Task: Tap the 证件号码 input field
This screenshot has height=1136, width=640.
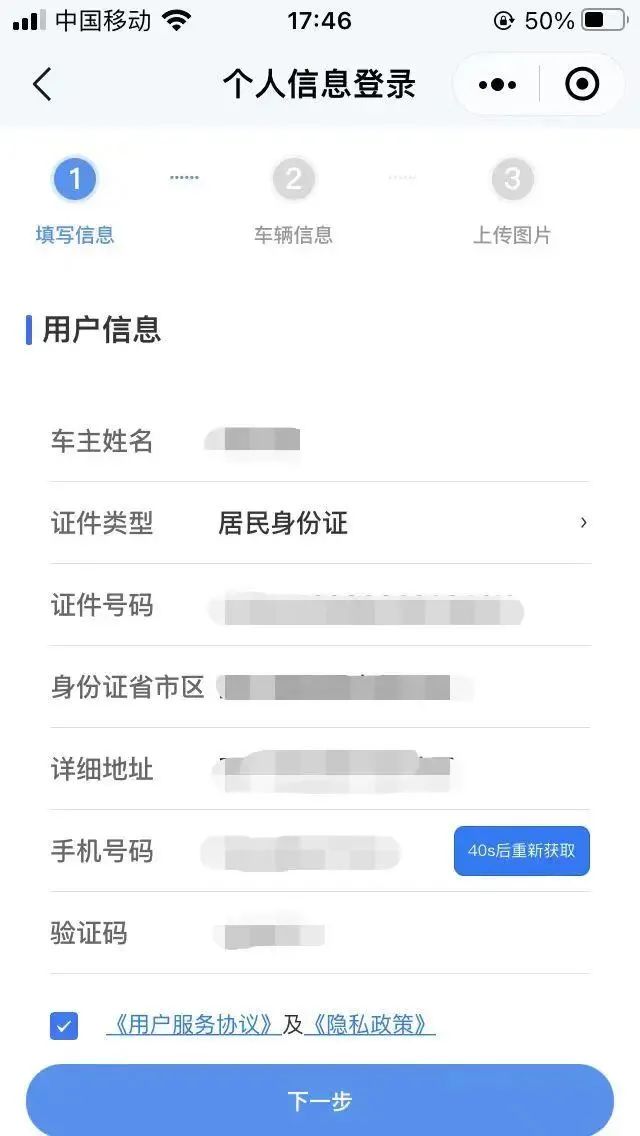Action: (320, 605)
